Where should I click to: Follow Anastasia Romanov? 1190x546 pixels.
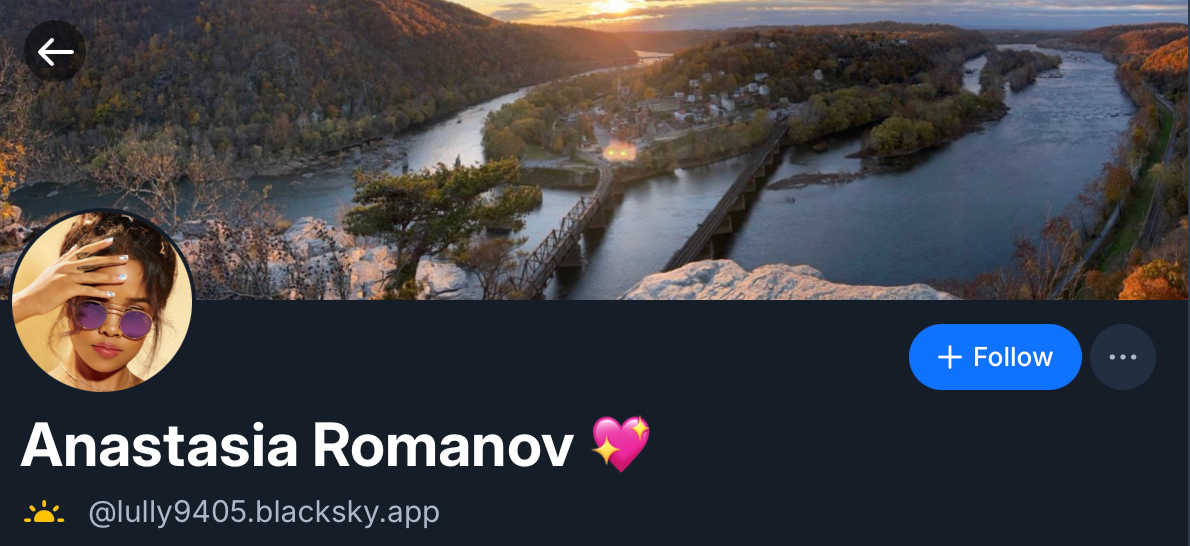(x=995, y=357)
